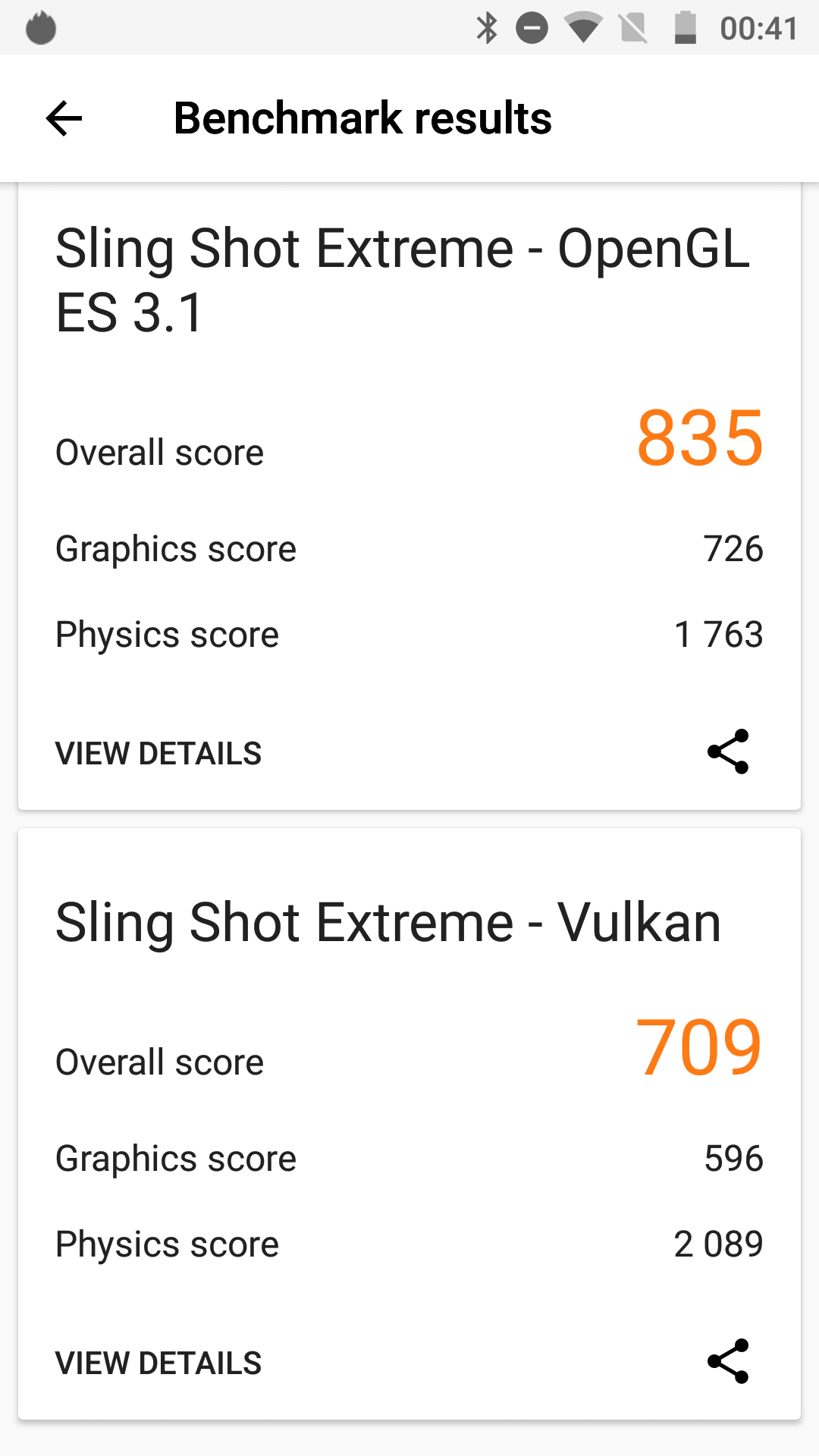Go back from Benchmark results
819x1456 pixels.
pos(64,118)
